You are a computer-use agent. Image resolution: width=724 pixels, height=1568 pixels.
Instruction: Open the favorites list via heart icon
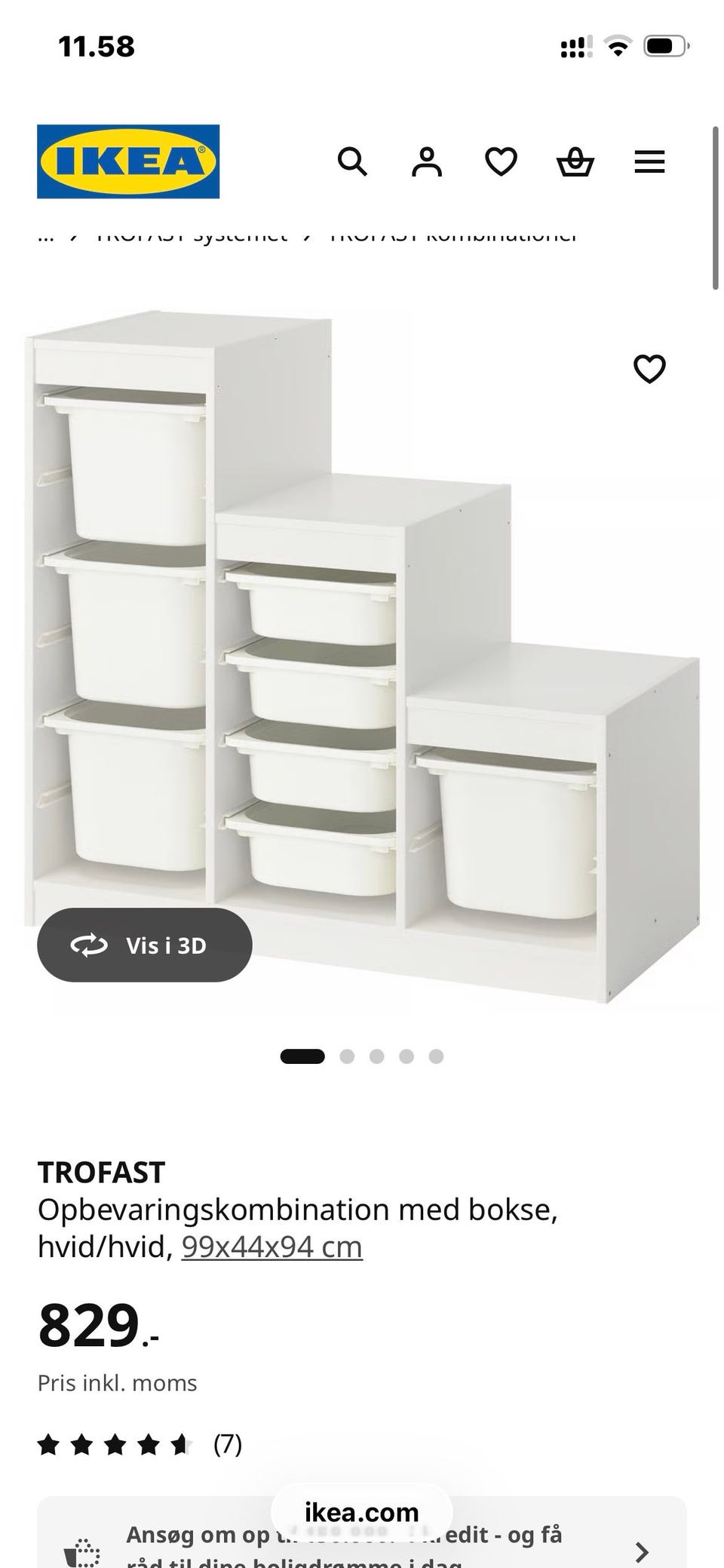tap(501, 161)
